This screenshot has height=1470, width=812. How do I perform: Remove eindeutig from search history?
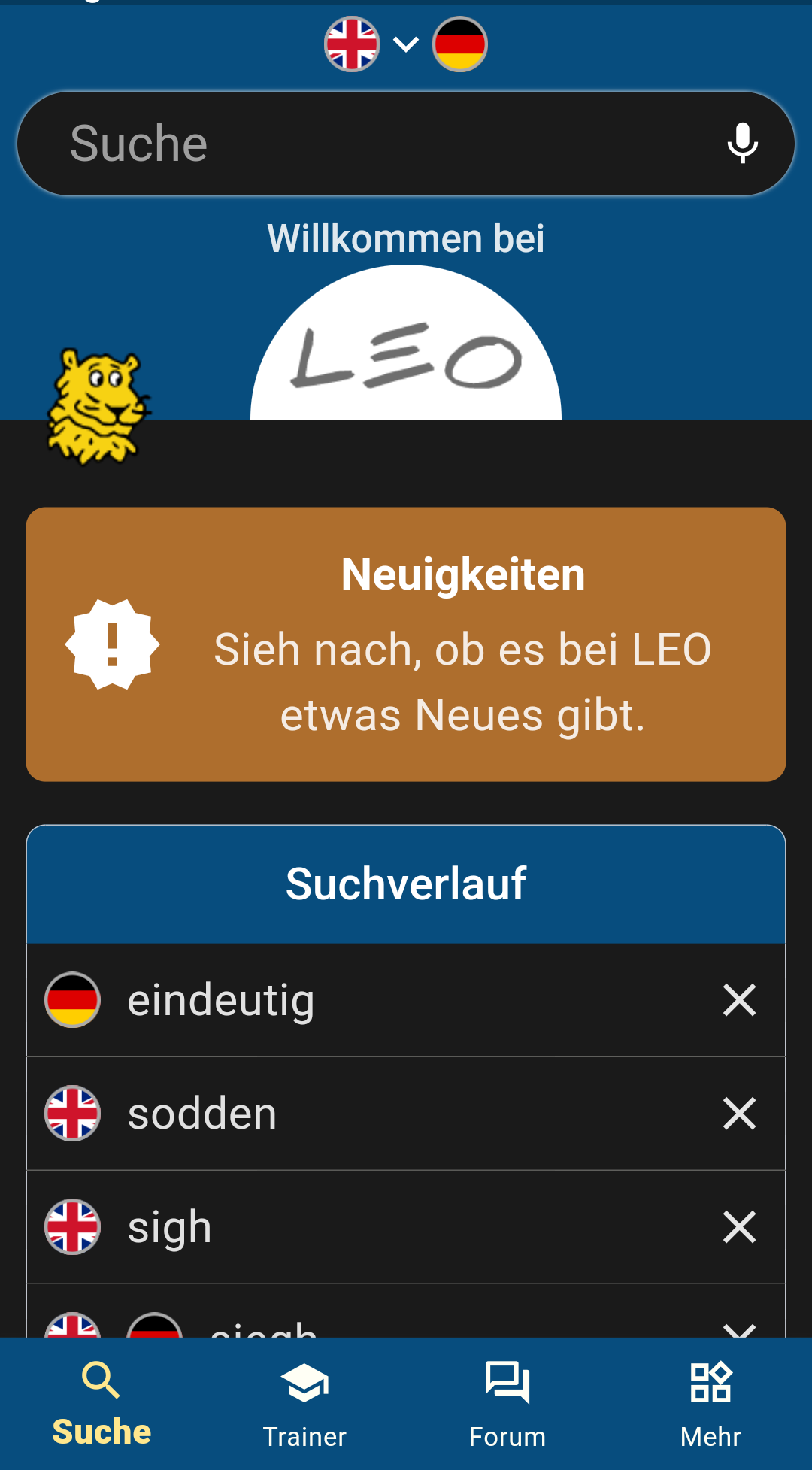coord(739,1001)
